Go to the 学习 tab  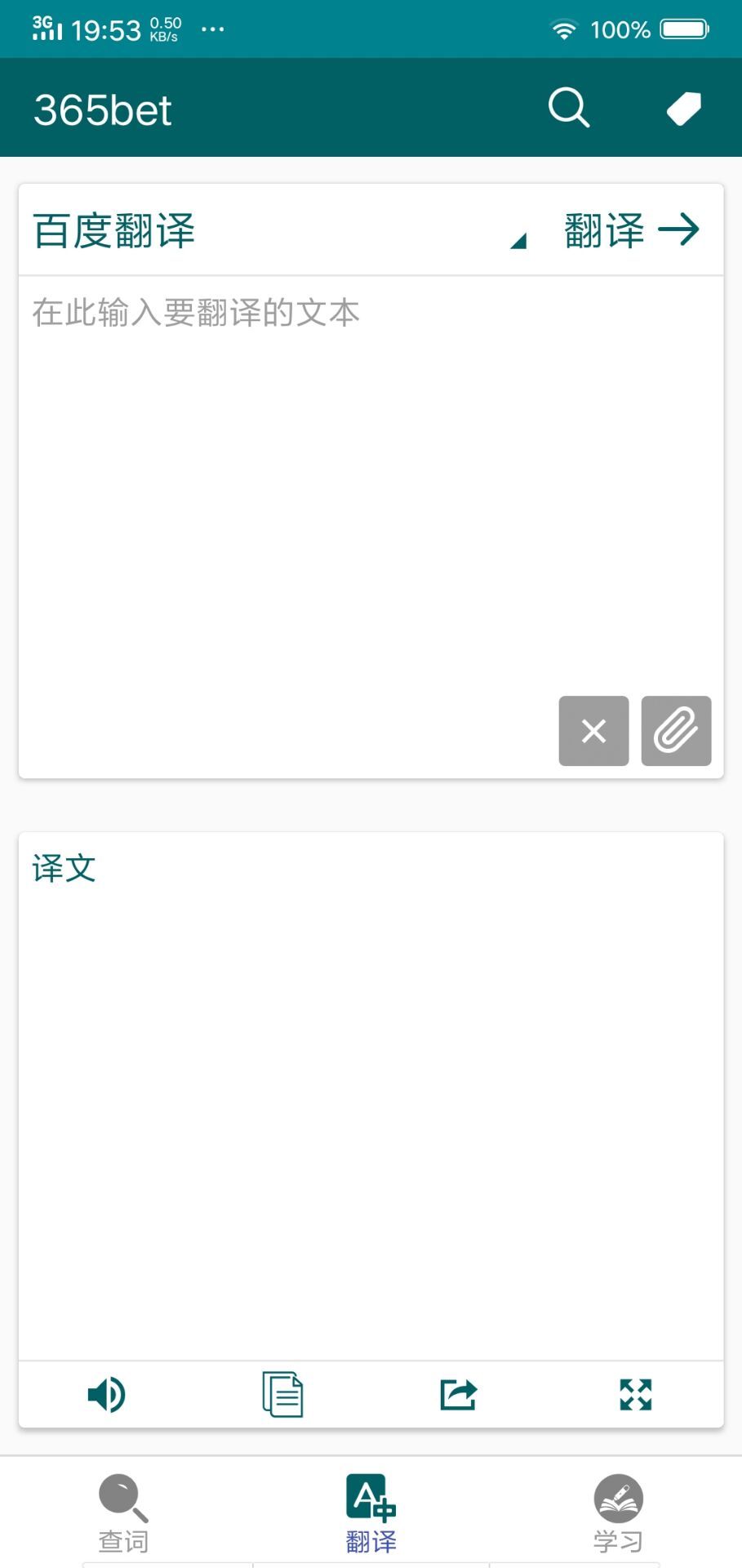pyautogui.click(x=618, y=1513)
